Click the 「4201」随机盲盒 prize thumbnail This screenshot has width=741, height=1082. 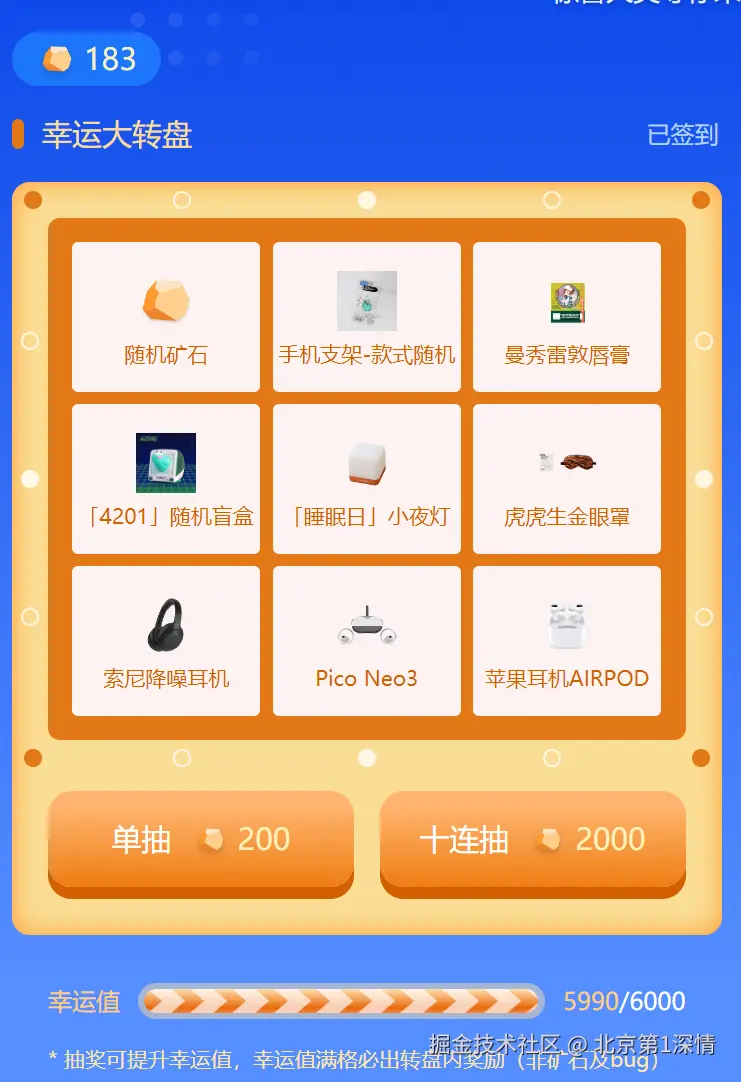(165, 462)
